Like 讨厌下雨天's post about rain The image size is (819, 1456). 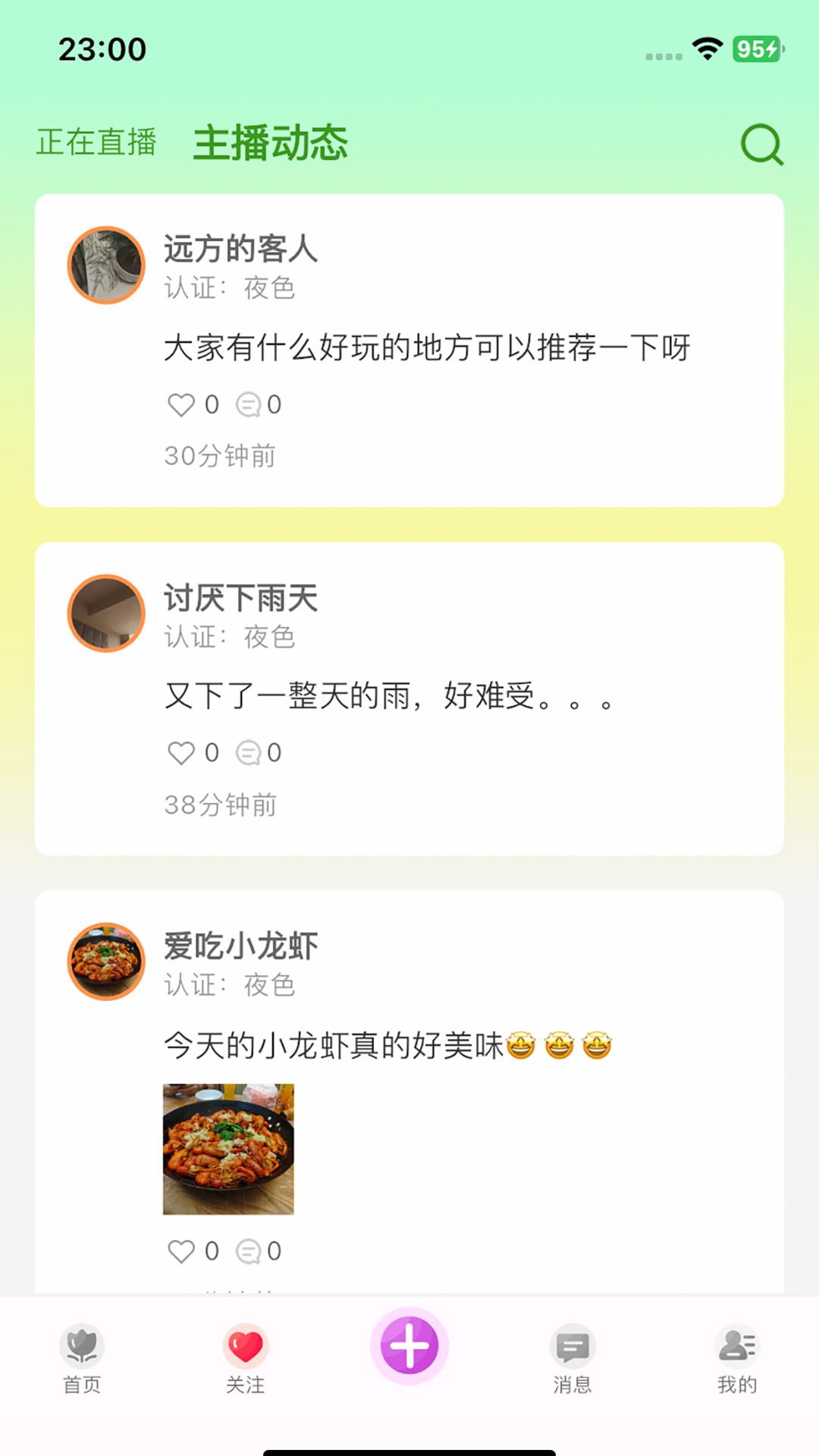(x=181, y=753)
